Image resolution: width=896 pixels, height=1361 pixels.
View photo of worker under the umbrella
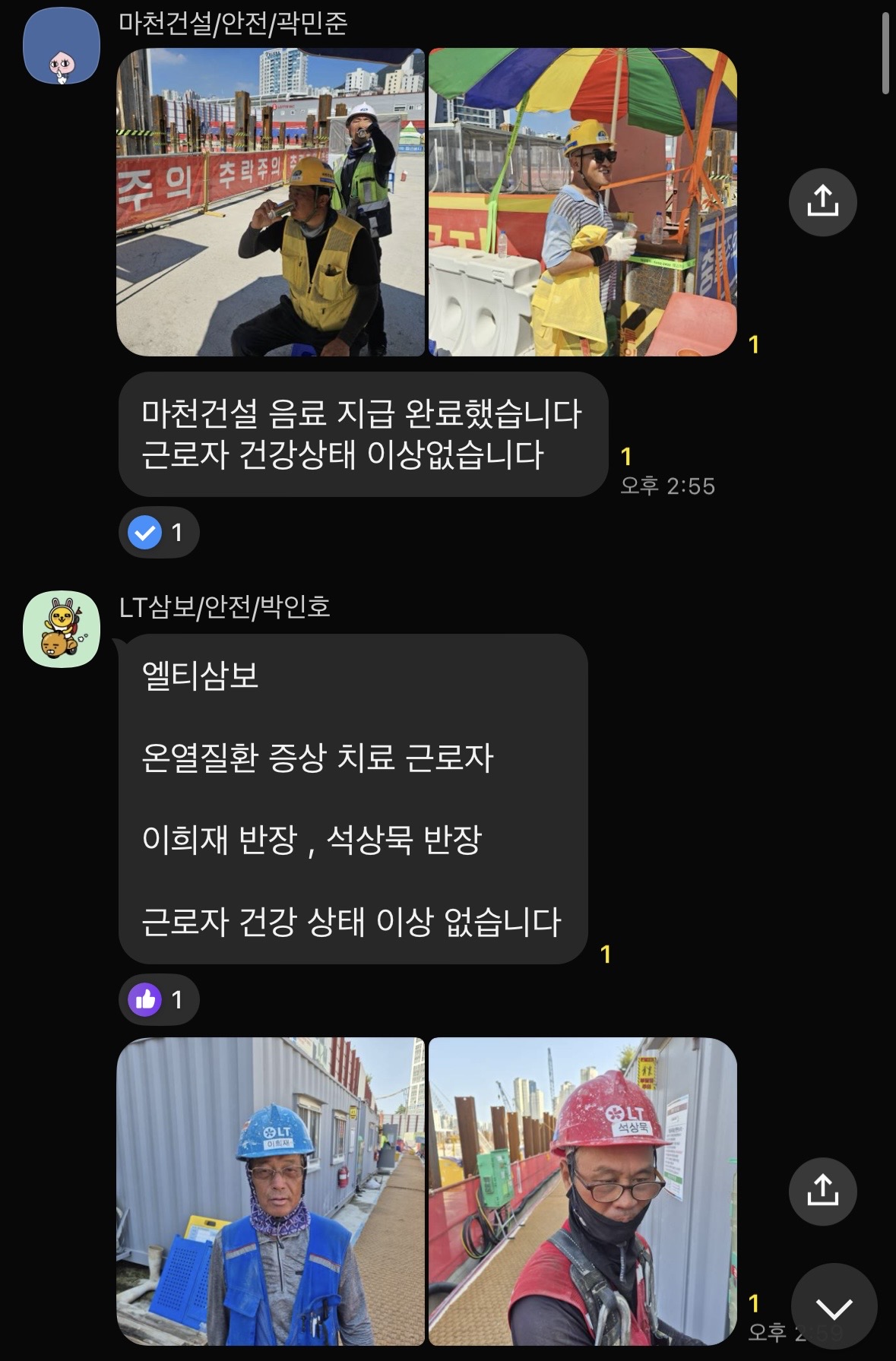pos(582,202)
